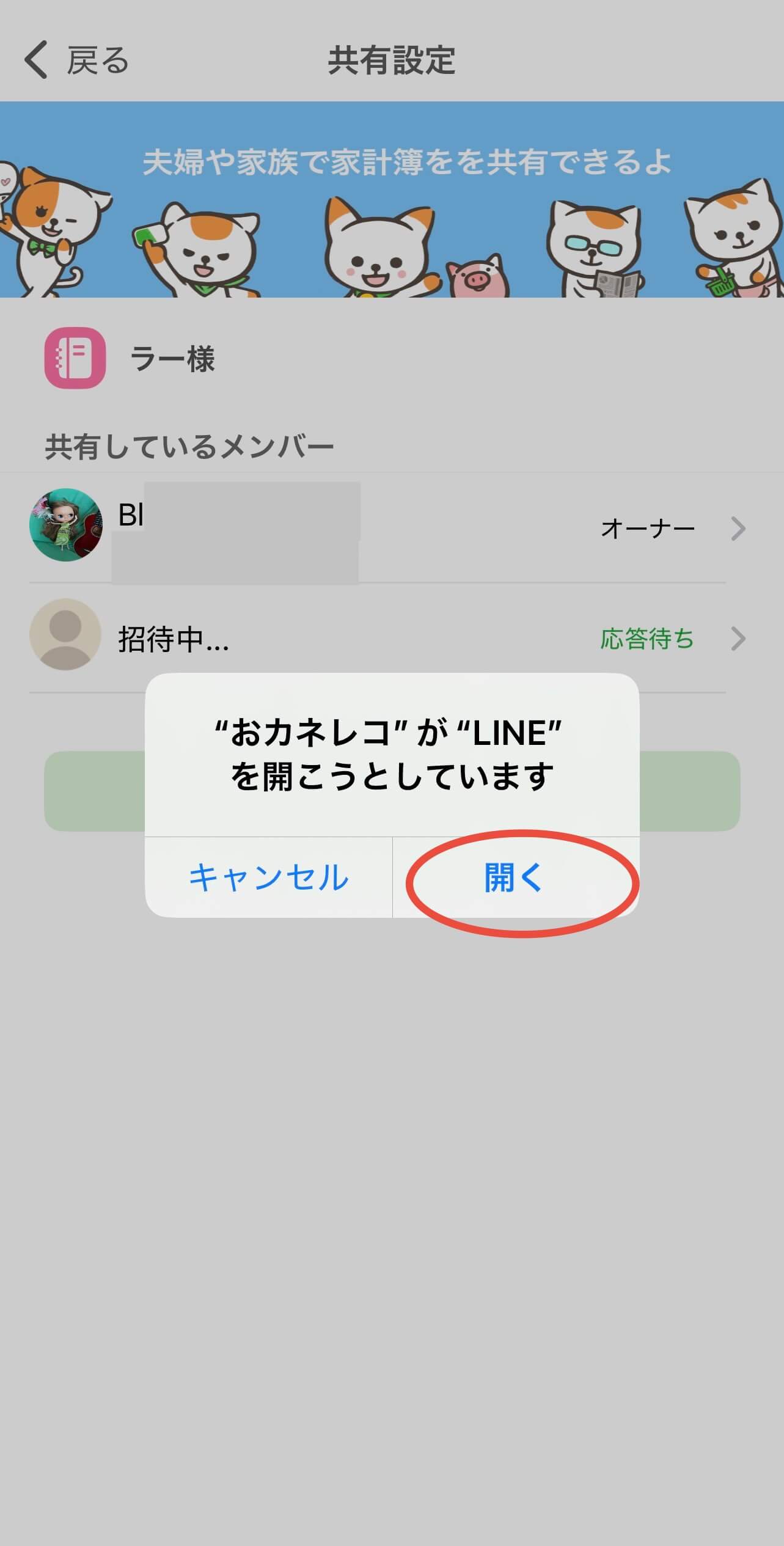The height and width of the screenshot is (1546, 784).
Task: Tap キャンセル in the dialog
Action: pos(268,877)
